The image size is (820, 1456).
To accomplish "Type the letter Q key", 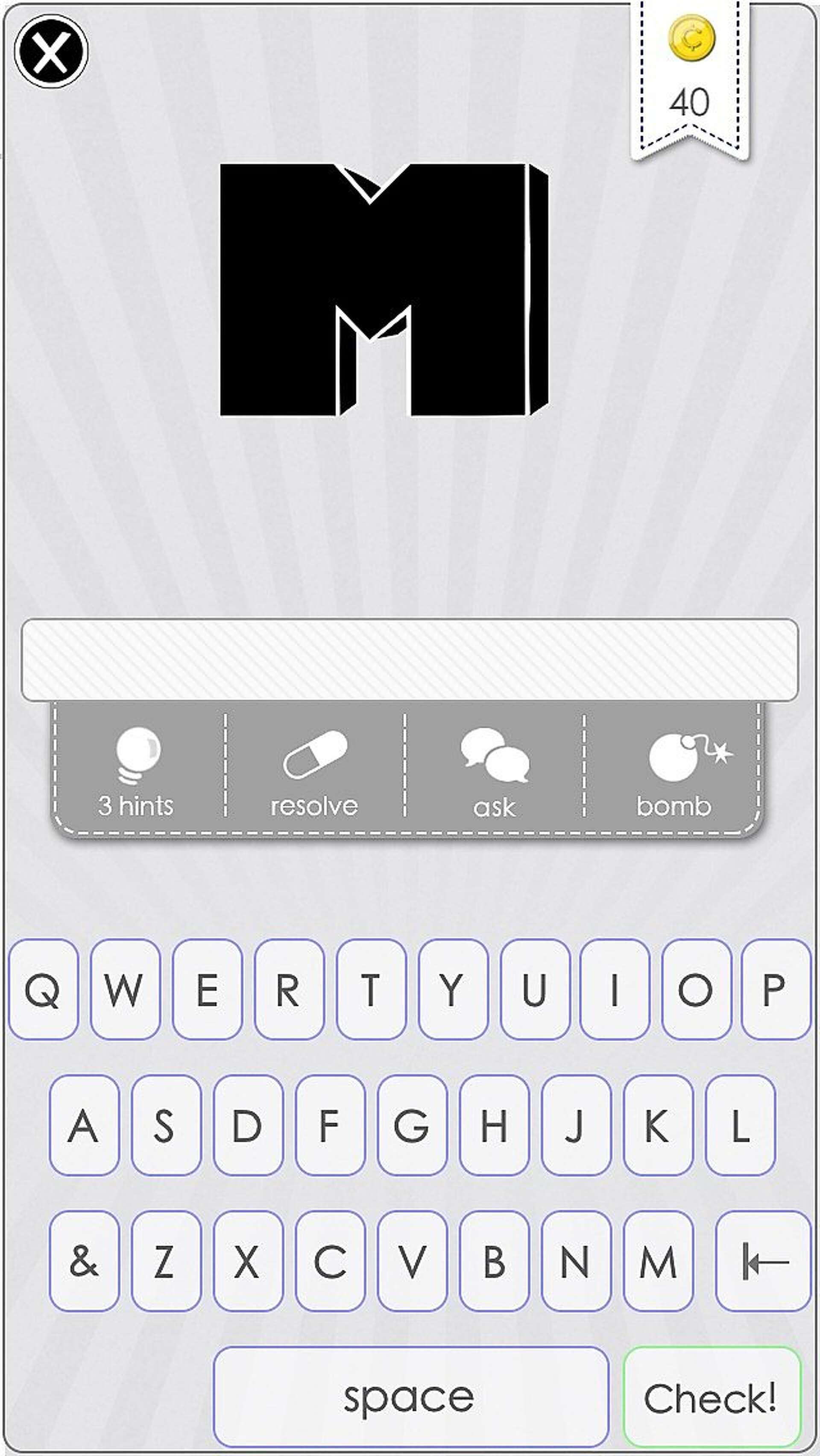I will (x=44, y=990).
